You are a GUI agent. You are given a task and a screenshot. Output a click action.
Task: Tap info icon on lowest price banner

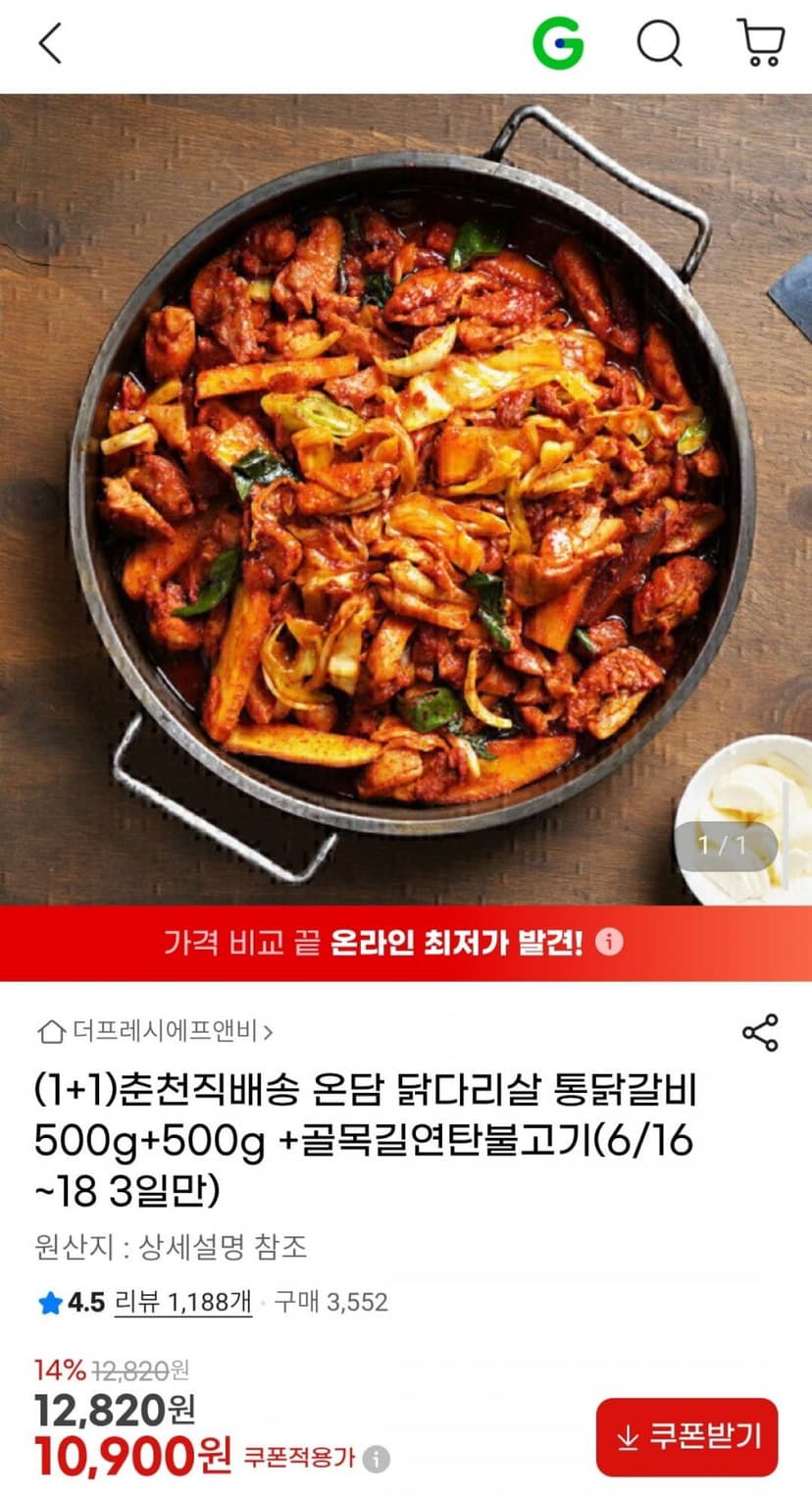[609, 943]
